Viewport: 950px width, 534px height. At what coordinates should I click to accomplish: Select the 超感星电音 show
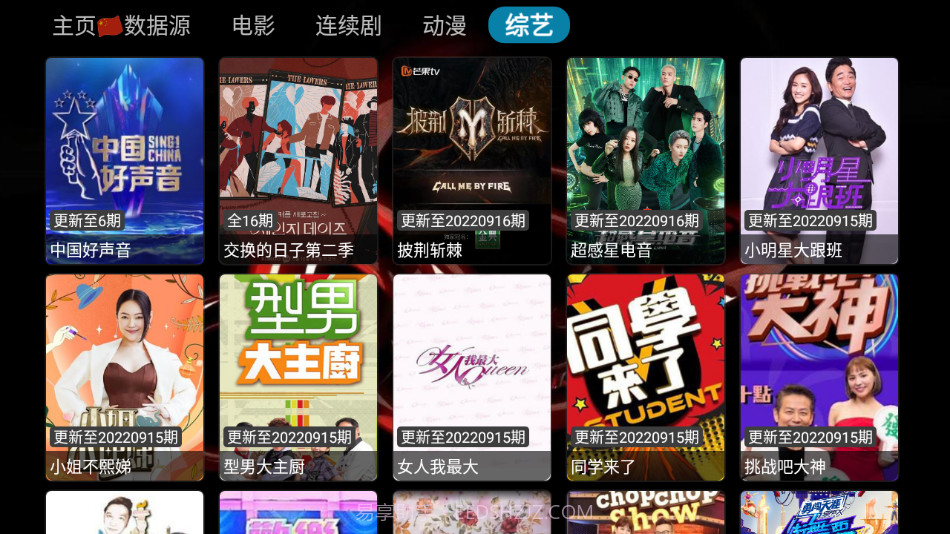(x=645, y=160)
